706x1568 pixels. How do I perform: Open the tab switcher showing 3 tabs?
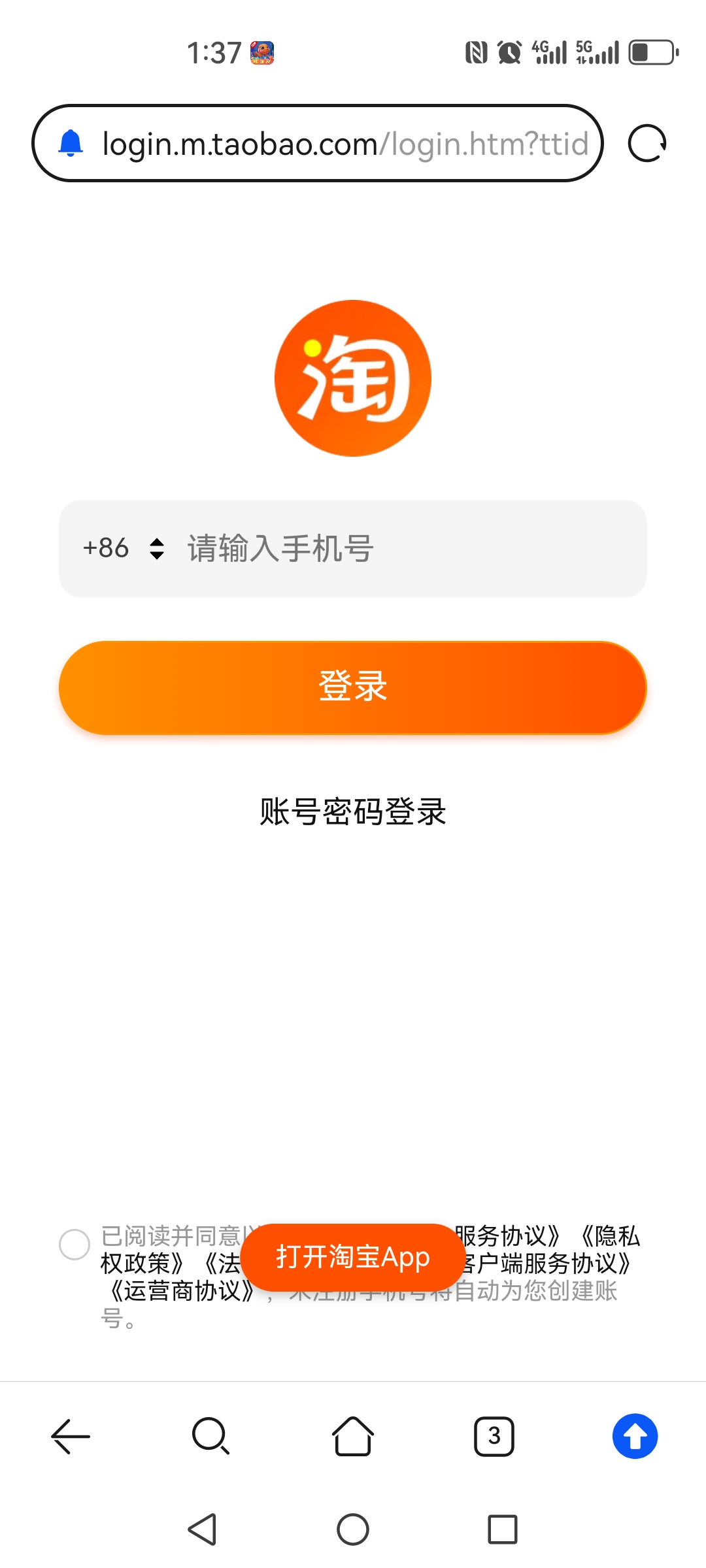coord(494,1436)
